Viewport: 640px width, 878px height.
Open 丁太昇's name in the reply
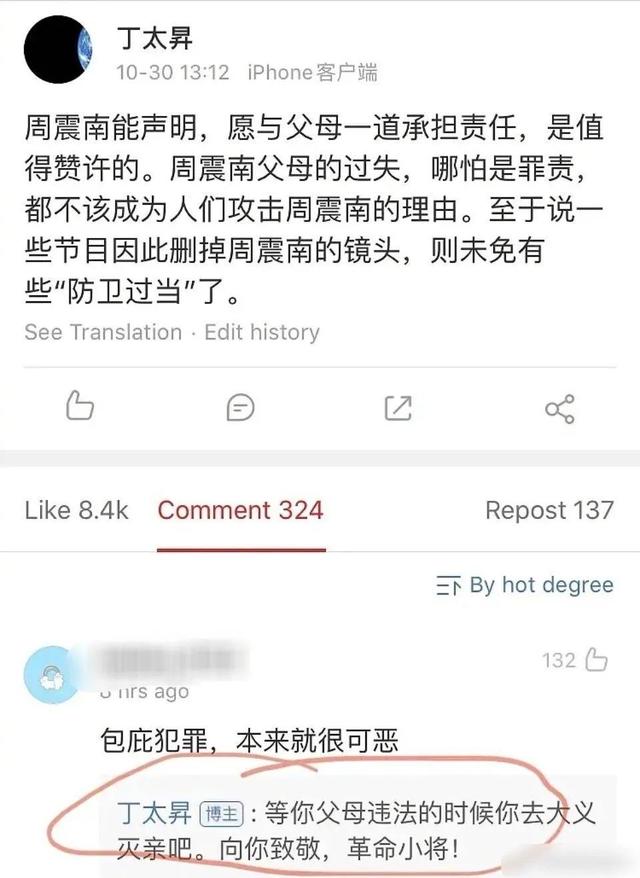pyautogui.click(x=155, y=812)
